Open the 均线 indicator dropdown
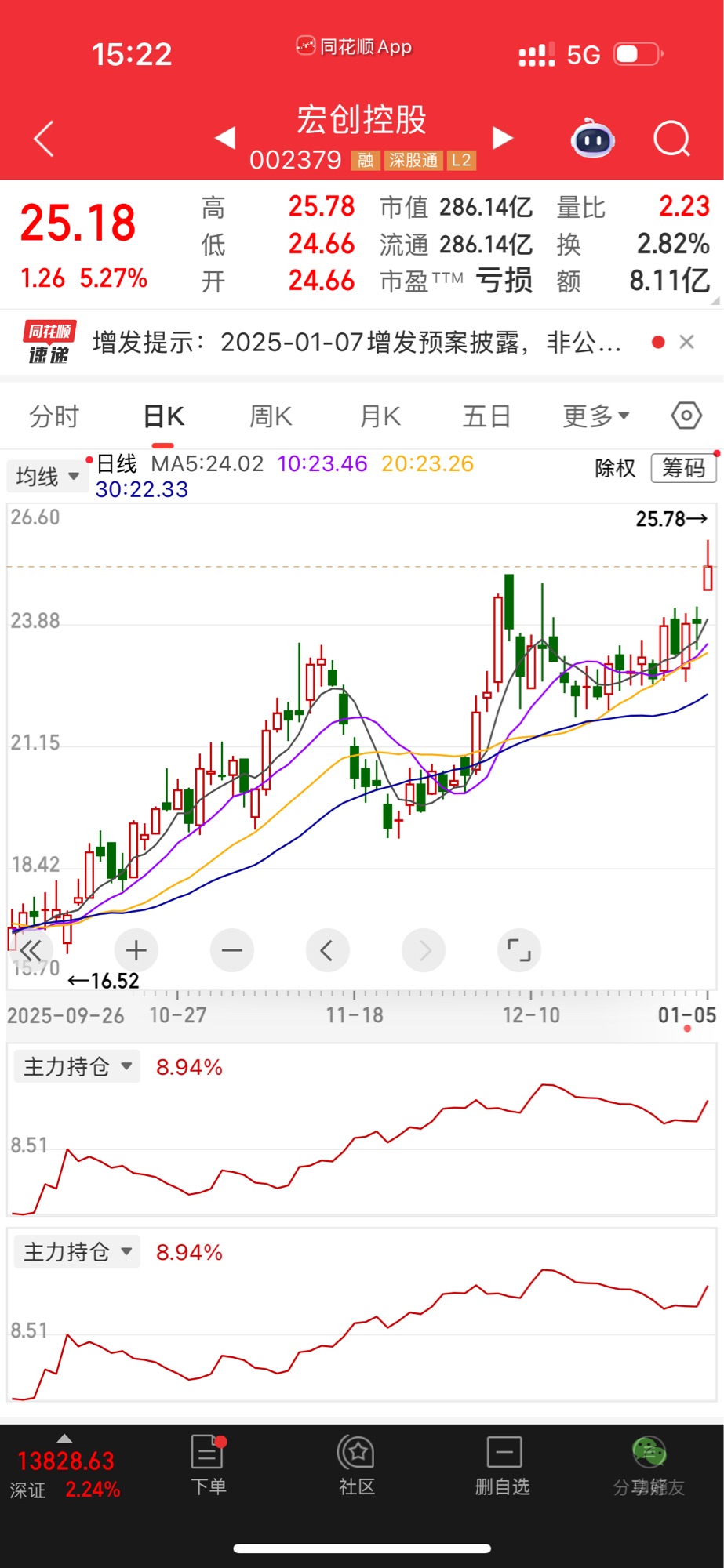This screenshot has height=1568, width=724. 47,476
